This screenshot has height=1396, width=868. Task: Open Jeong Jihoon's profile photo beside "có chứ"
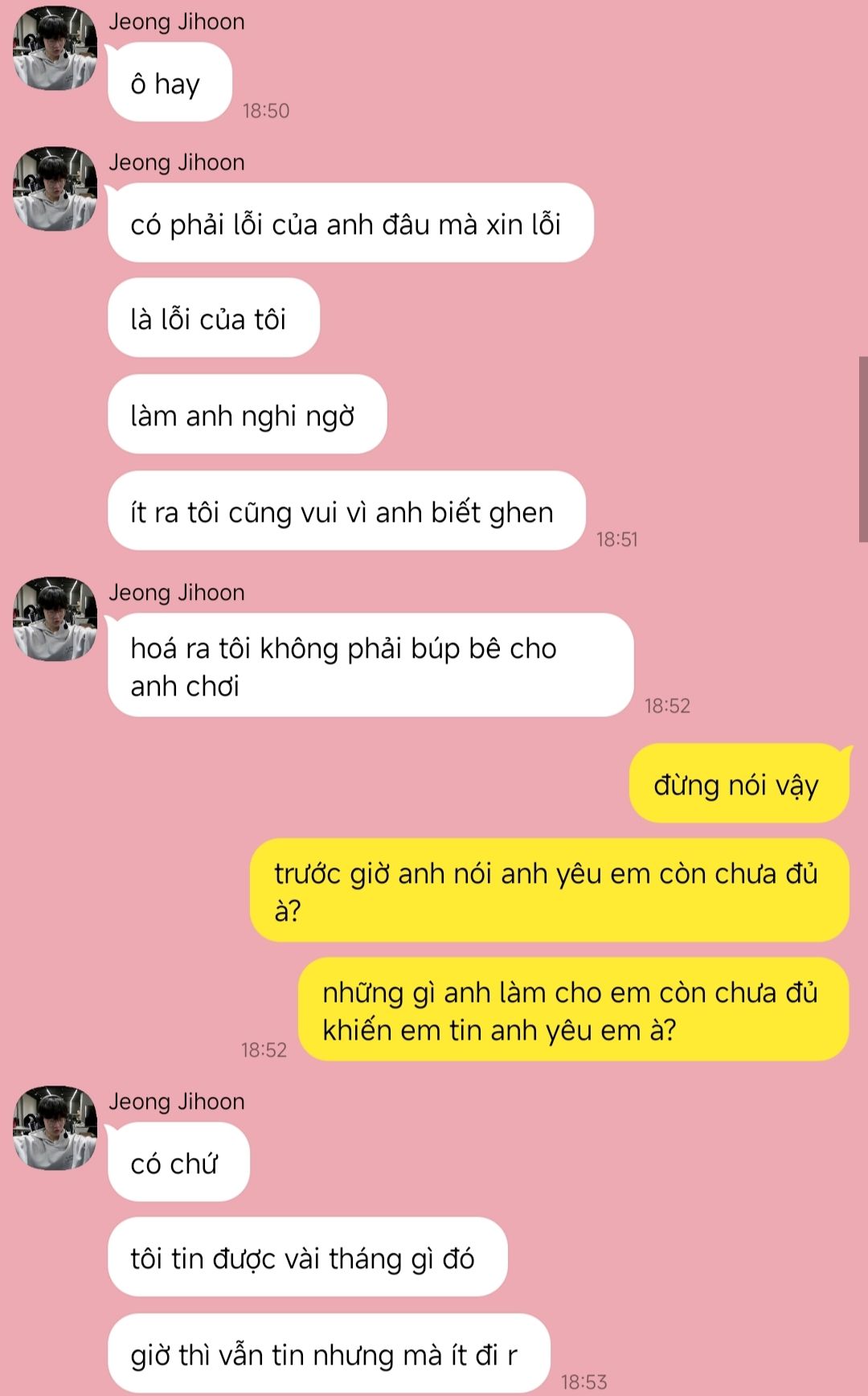55,1128
